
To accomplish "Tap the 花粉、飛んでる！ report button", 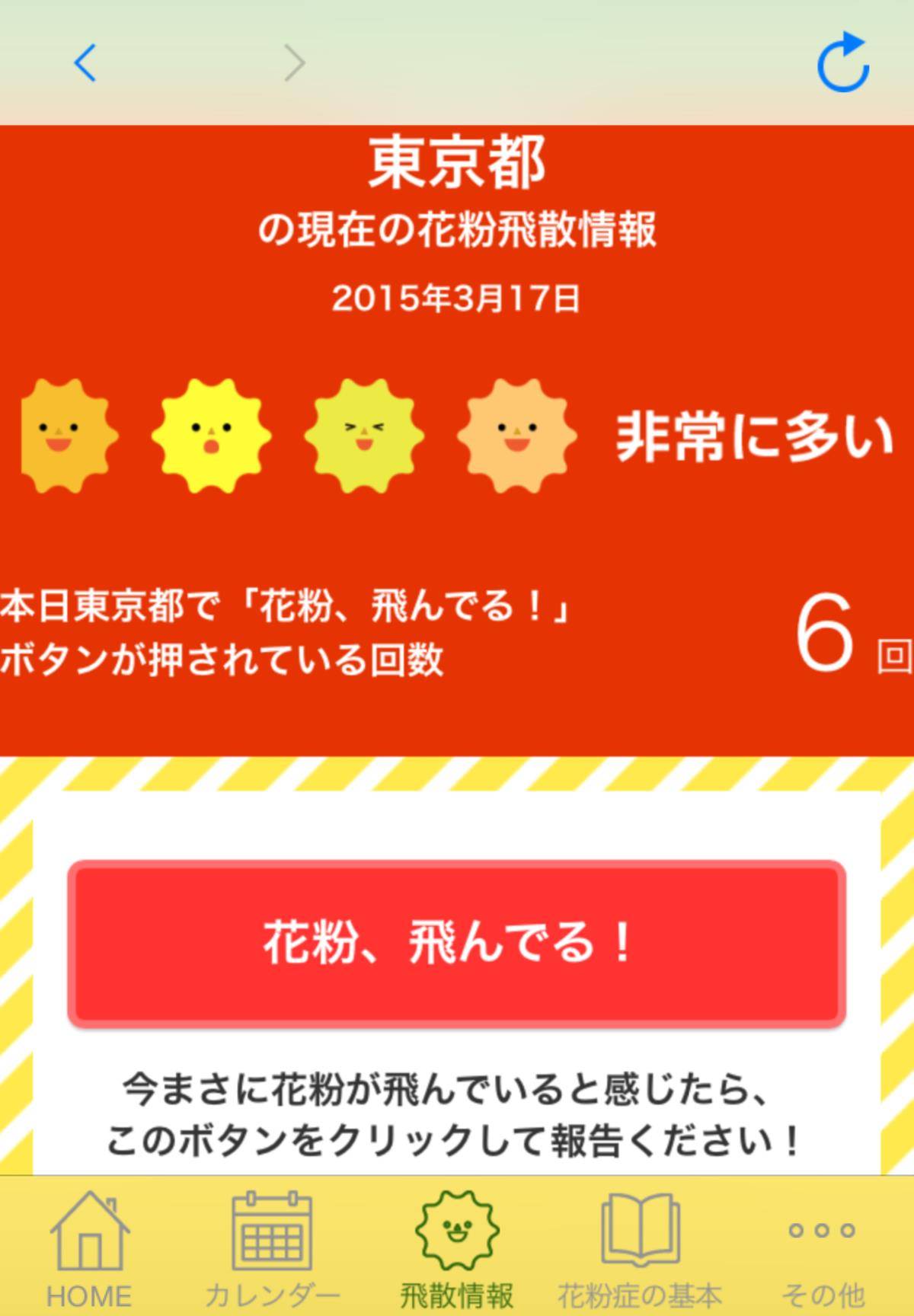I will pyautogui.click(x=457, y=944).
